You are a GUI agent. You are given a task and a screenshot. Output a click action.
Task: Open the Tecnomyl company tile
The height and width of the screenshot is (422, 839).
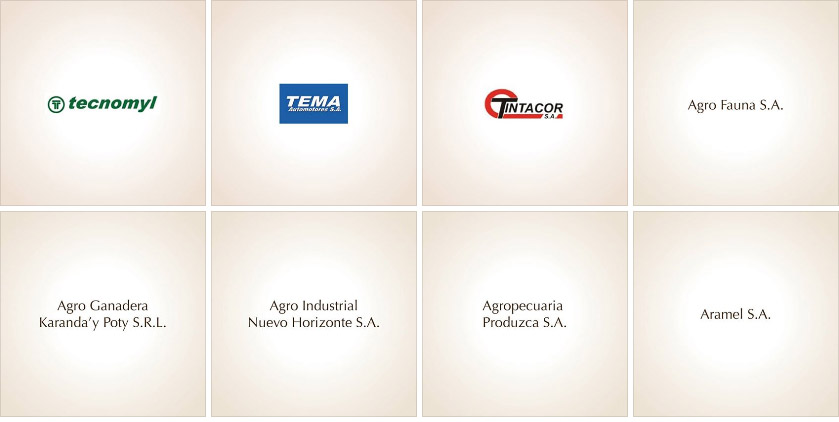103,103
